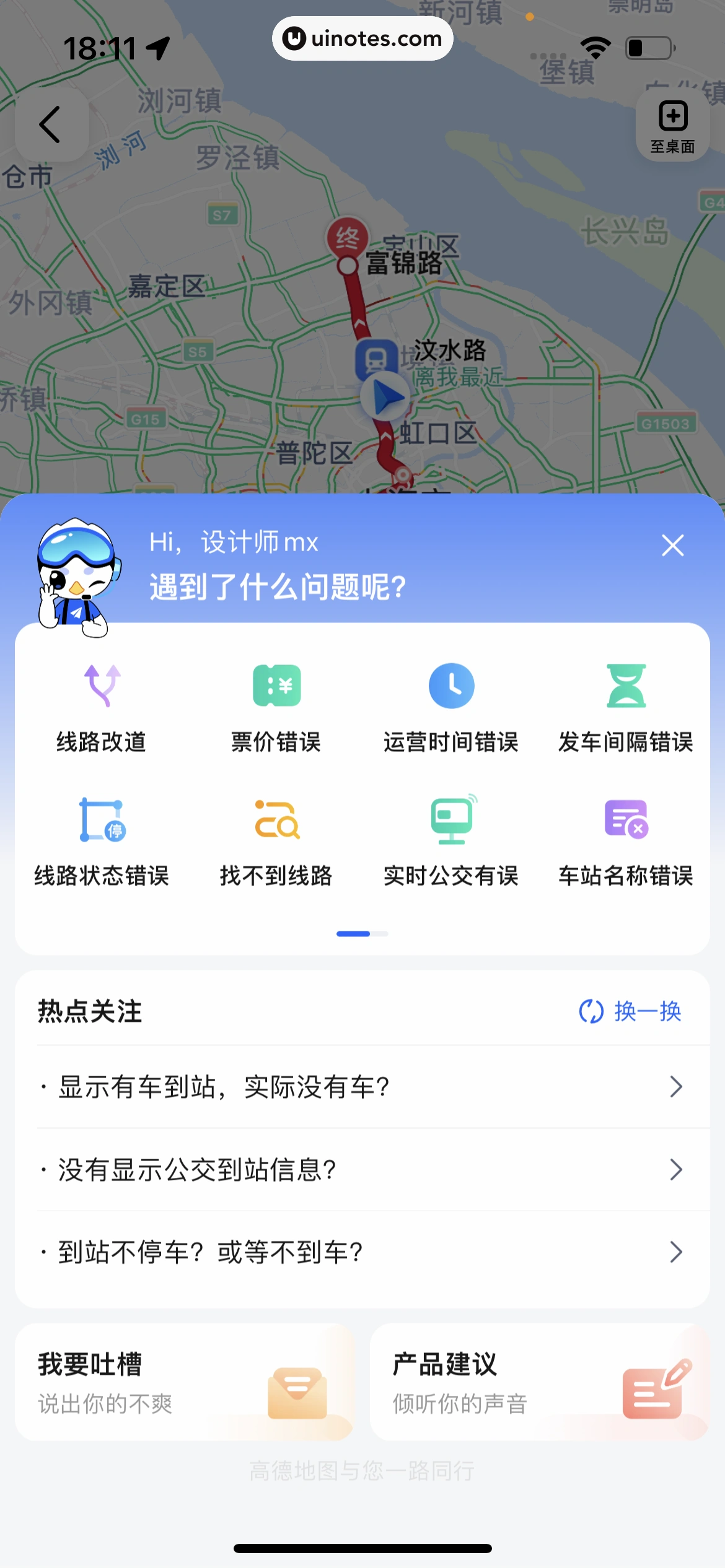Open question 显示有车到站，实际没有车?
The height and width of the screenshot is (1568, 725).
(362, 1087)
